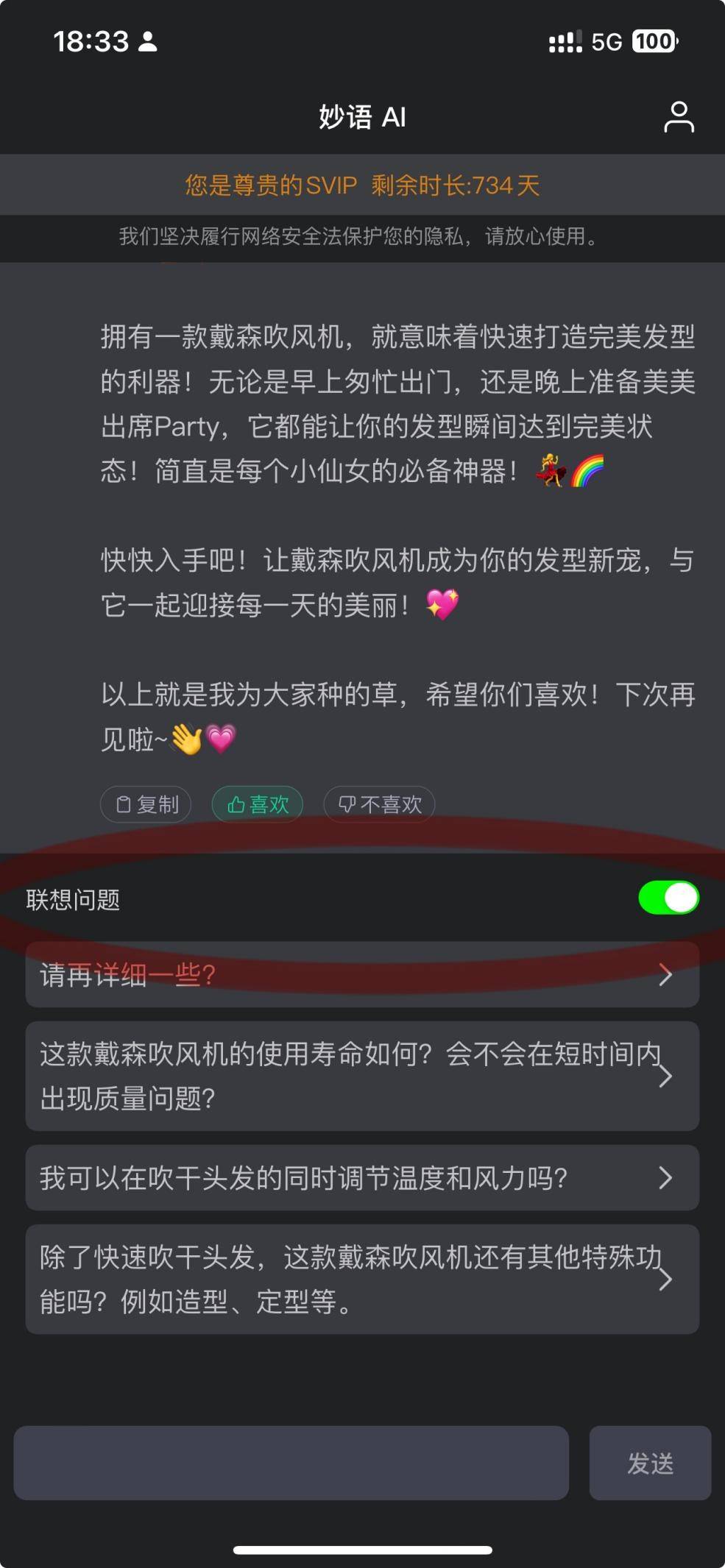The height and width of the screenshot is (1568, 725).
Task: Tap the message input field
Action: tap(292, 1463)
